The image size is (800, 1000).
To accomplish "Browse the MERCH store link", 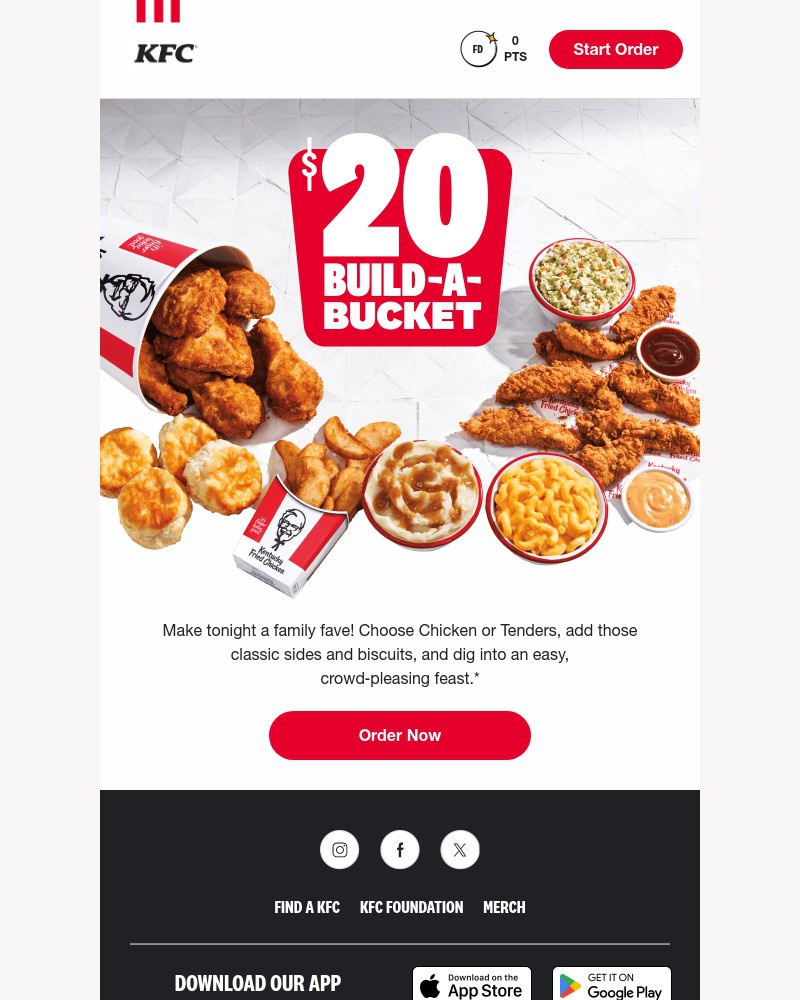I will (x=504, y=907).
